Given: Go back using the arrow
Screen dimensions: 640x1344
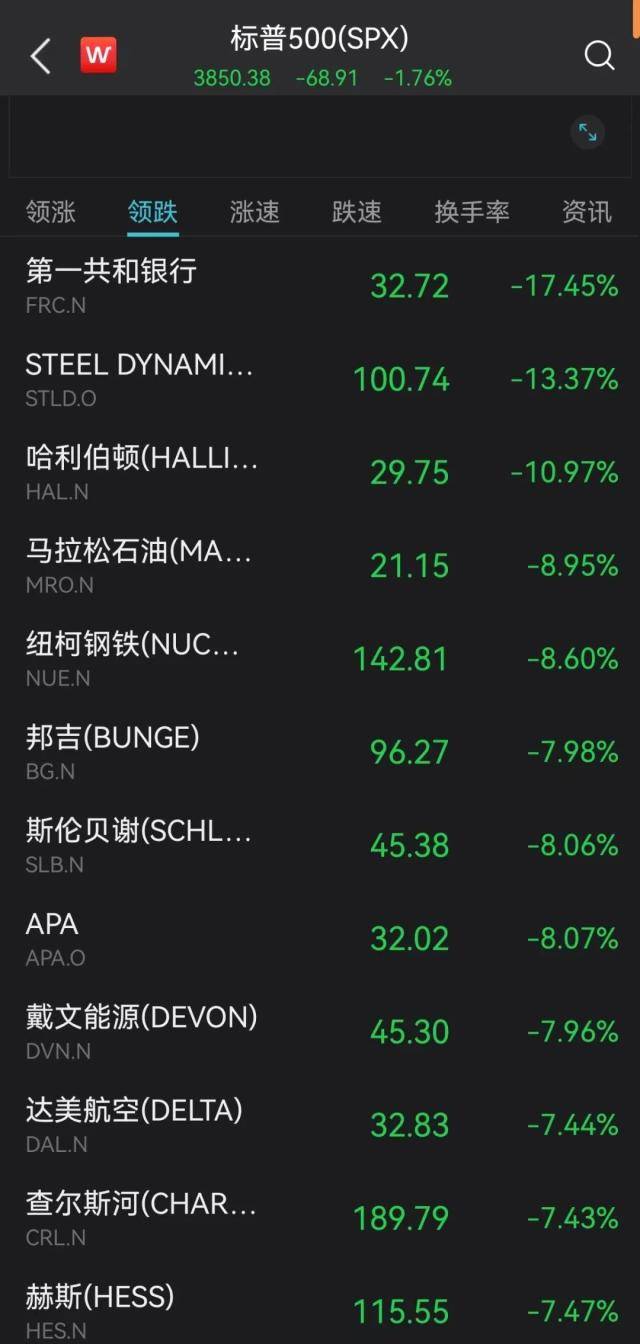Looking at the screenshot, I should point(40,56).
